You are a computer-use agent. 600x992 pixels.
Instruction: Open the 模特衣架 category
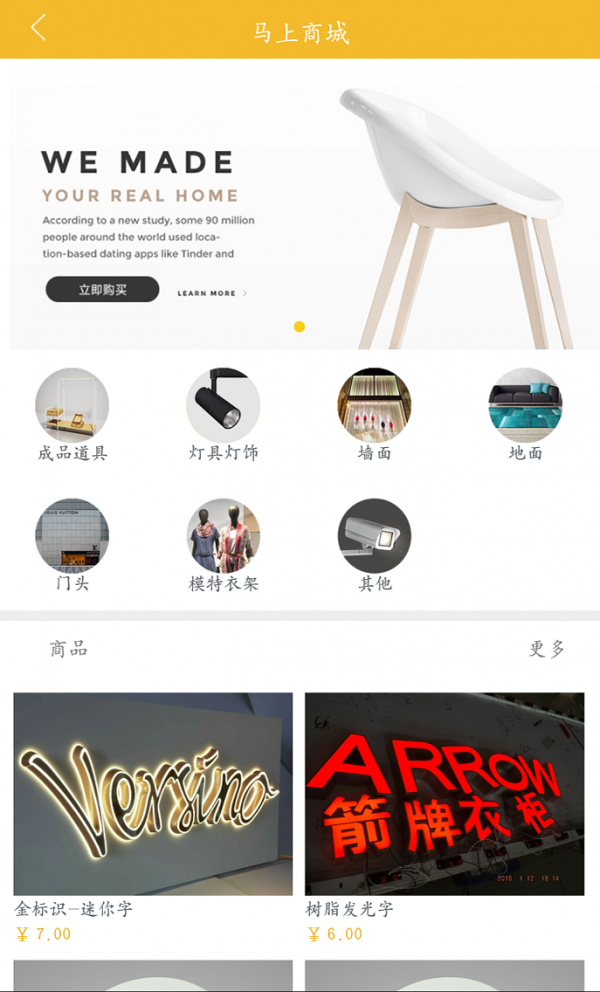pyautogui.click(x=223, y=545)
